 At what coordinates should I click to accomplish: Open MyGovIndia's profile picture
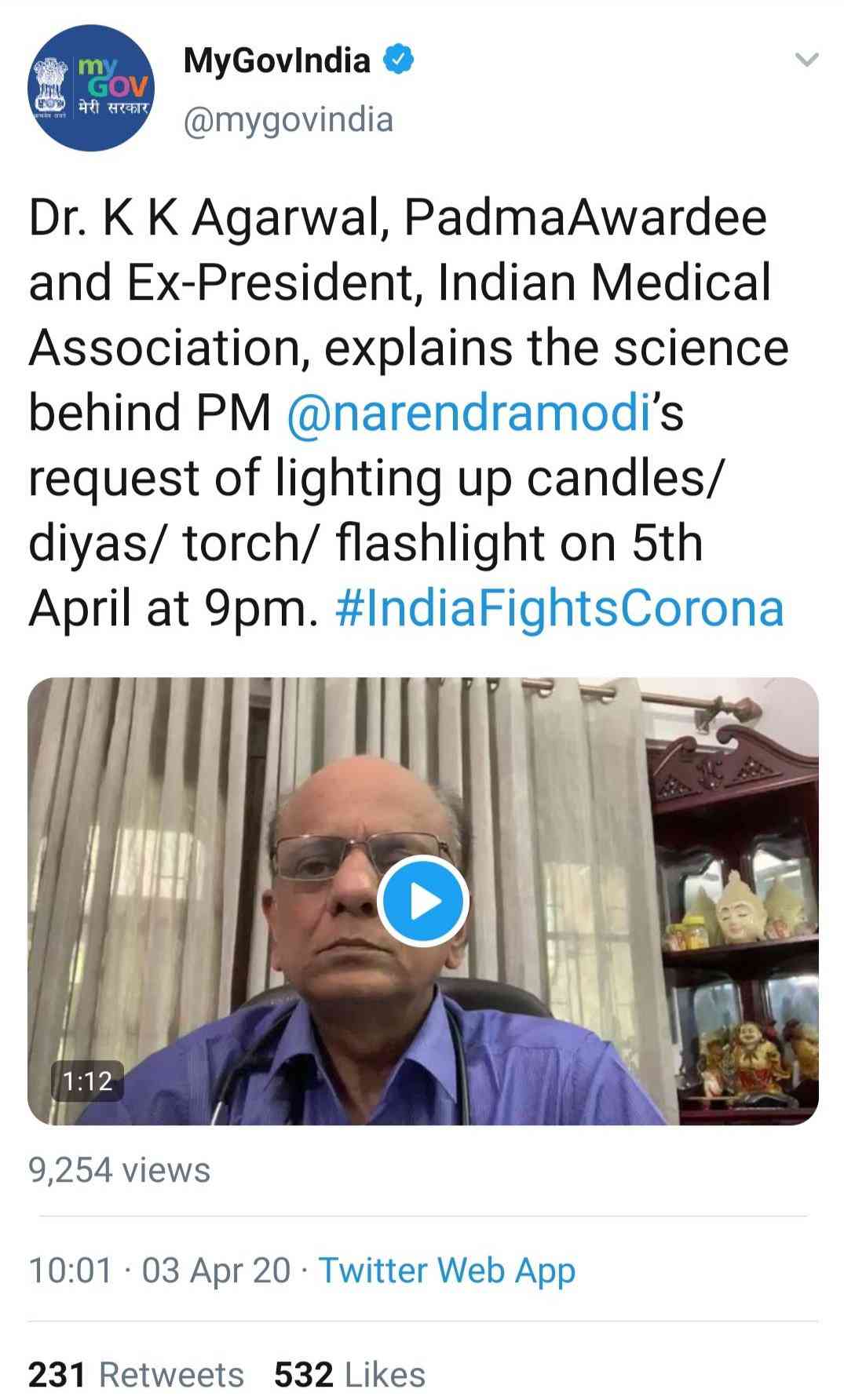[x=92, y=87]
